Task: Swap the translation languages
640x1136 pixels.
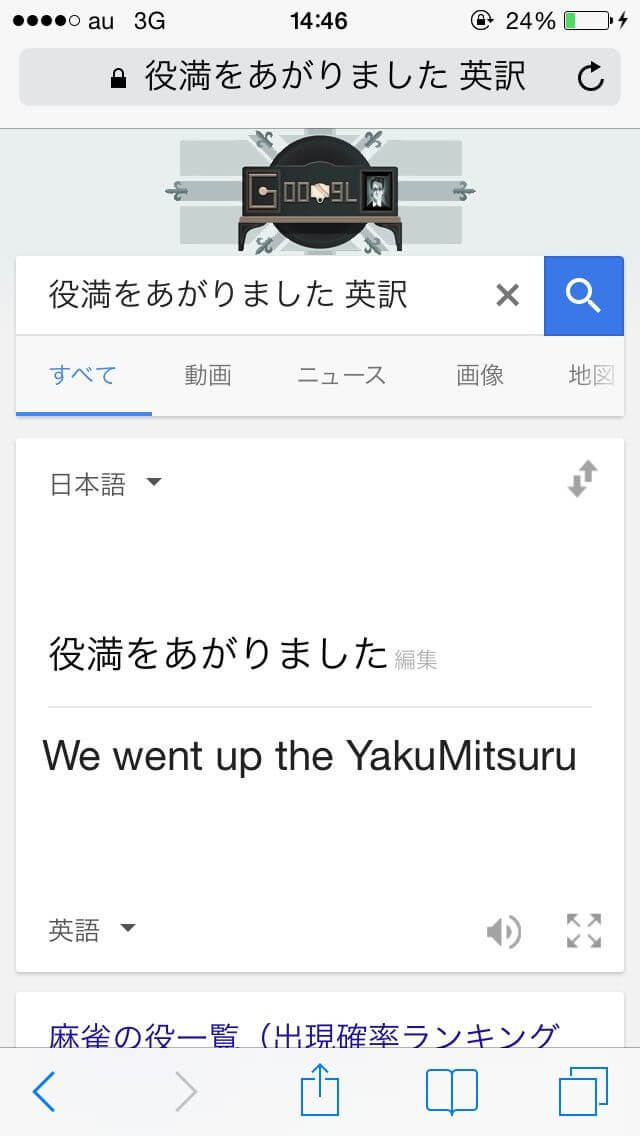Action: 583,479
